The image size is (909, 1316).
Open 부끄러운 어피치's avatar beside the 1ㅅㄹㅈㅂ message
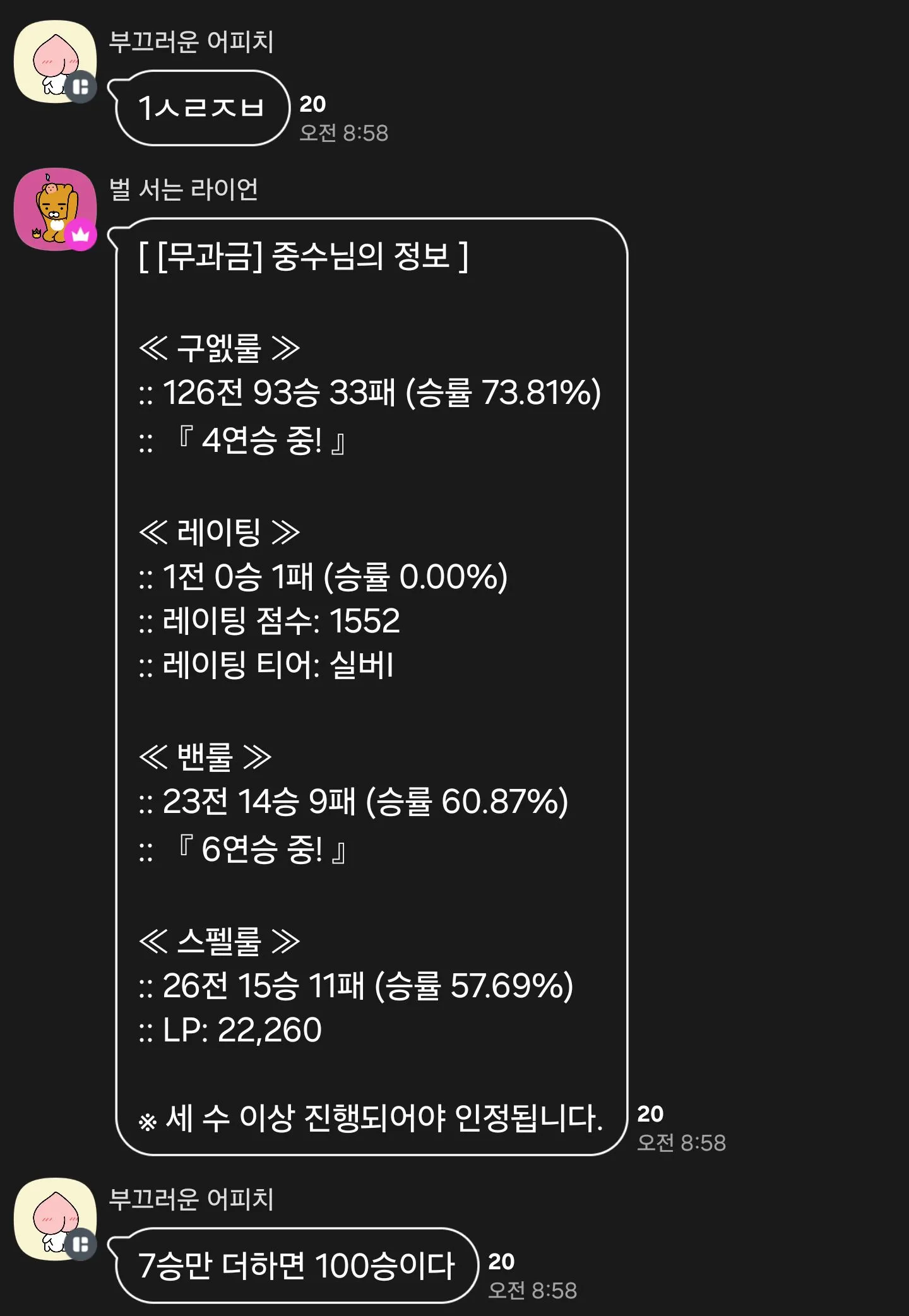(55, 62)
